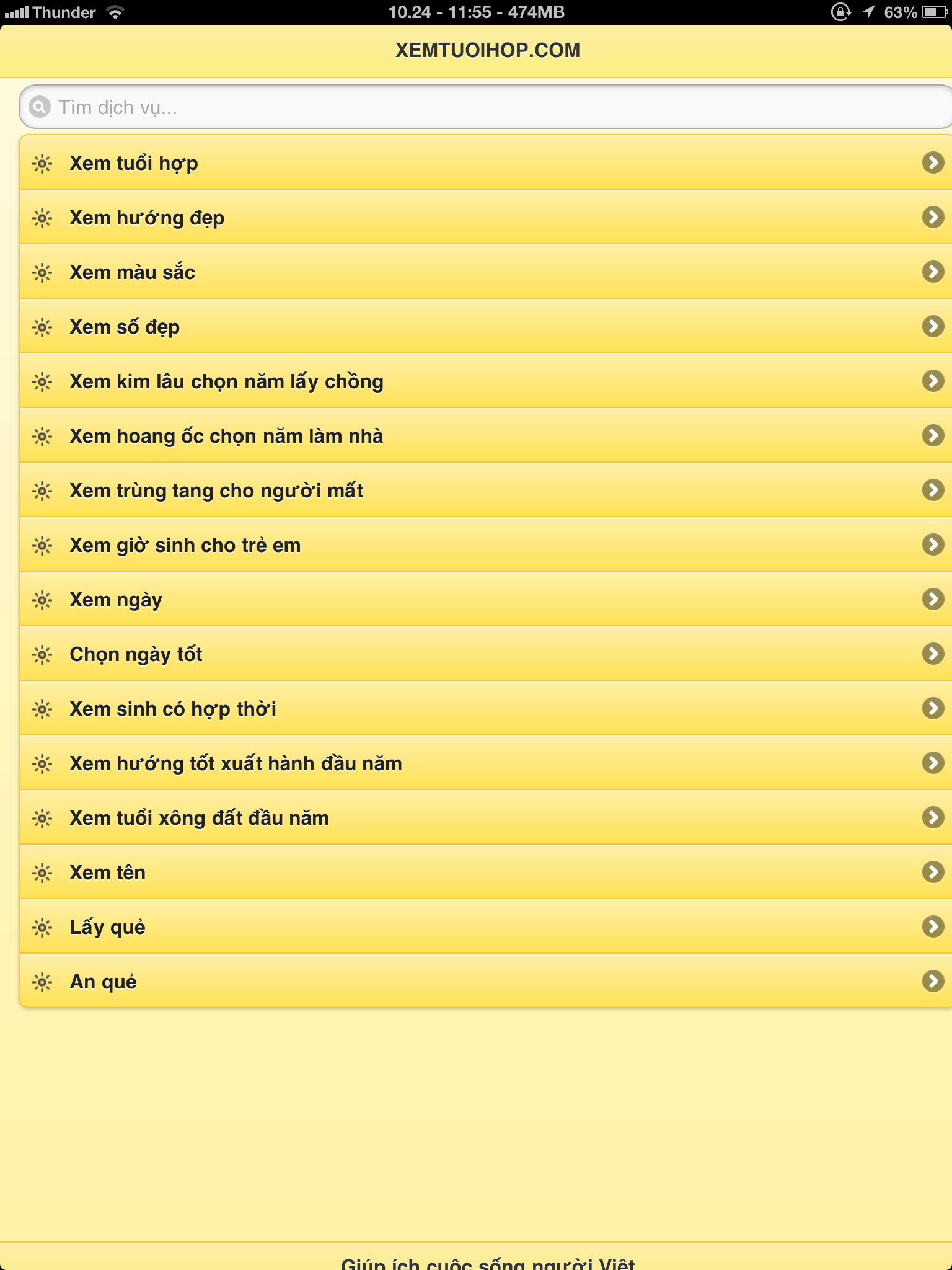Choose the 'An quẻ' row

pyautogui.click(x=483, y=982)
